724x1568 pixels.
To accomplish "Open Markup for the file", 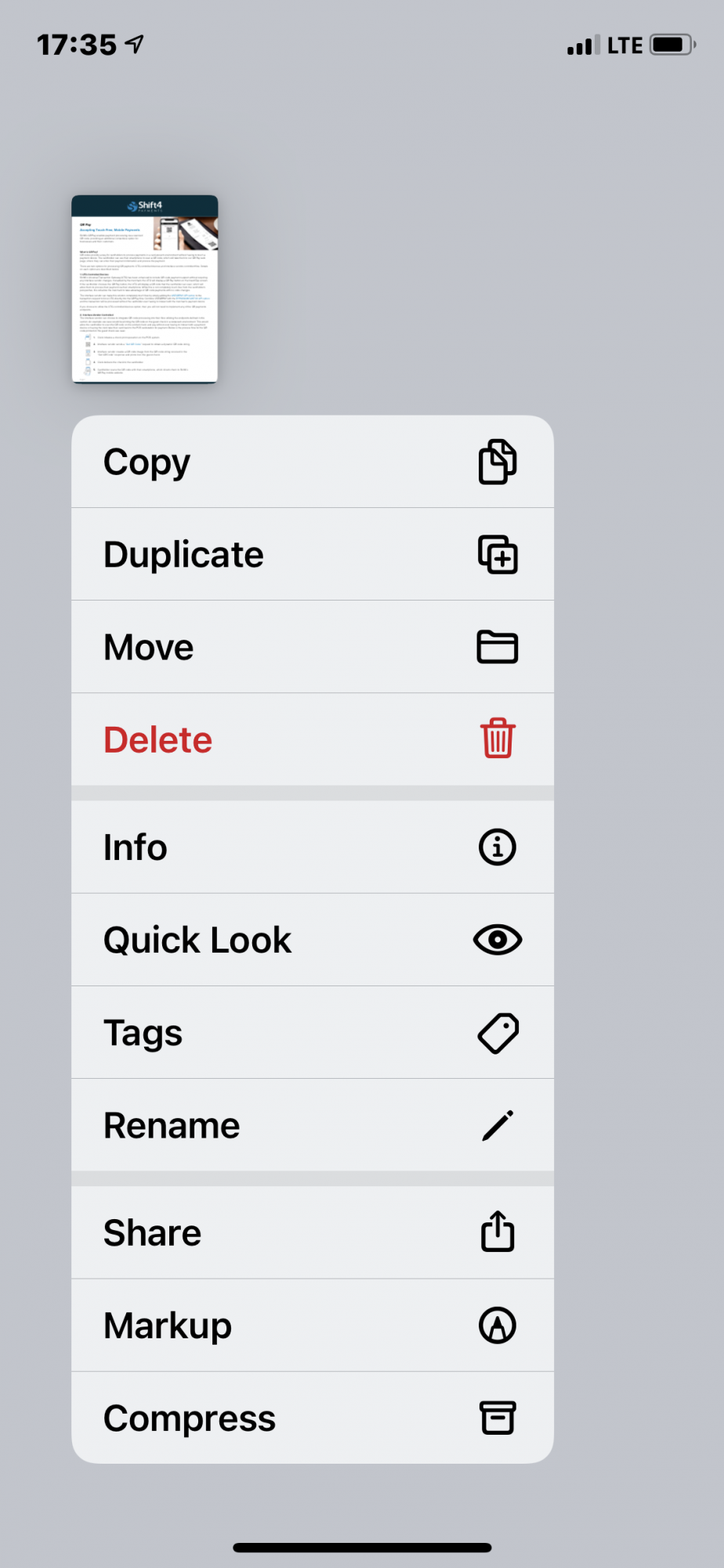I will pos(312,1326).
